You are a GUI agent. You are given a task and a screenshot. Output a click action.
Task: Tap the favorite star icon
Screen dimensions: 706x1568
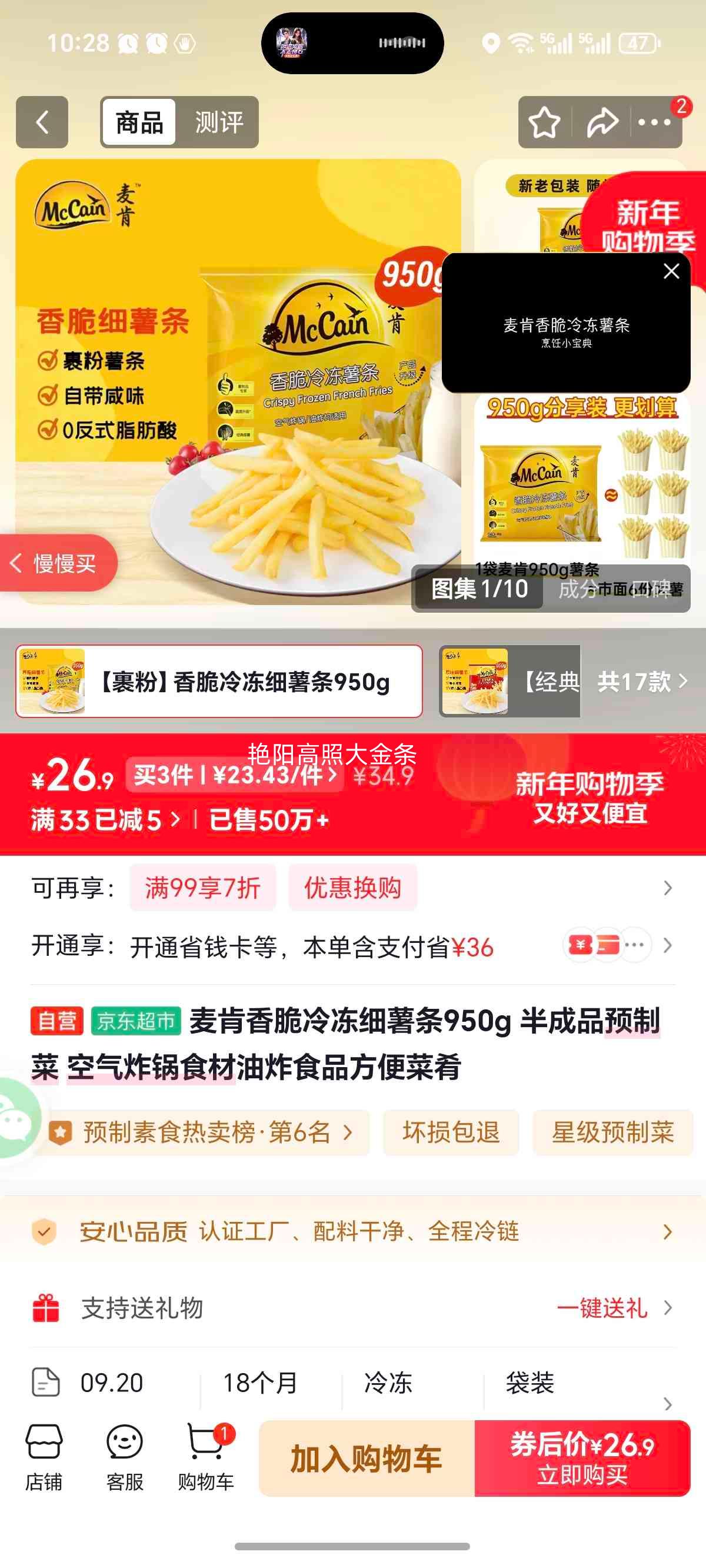546,122
